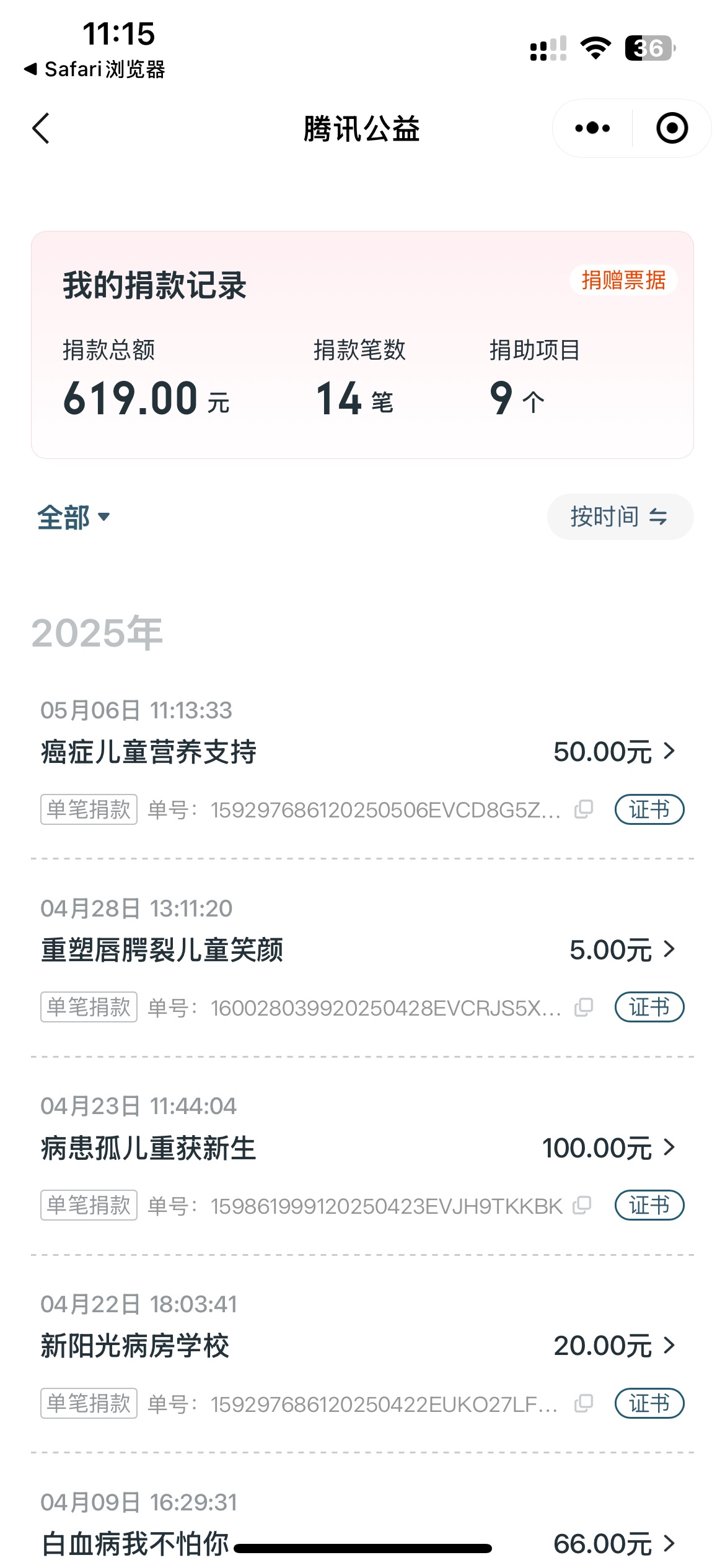Screen dimensions: 725x1568
Task: Close the mini program with the circle icon
Action: [672, 128]
